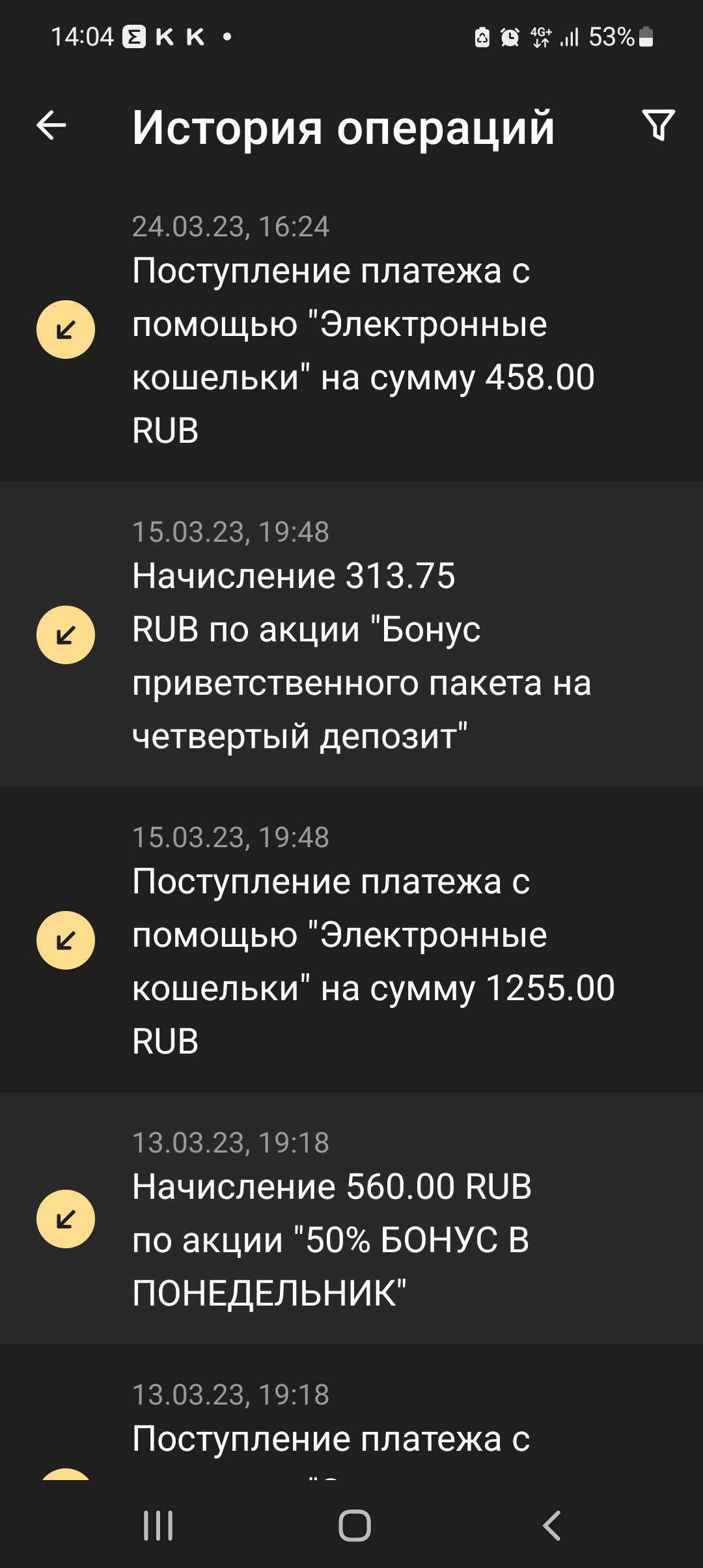Go back from История операций
Screen dimensions: 703x1568
(x=51, y=125)
